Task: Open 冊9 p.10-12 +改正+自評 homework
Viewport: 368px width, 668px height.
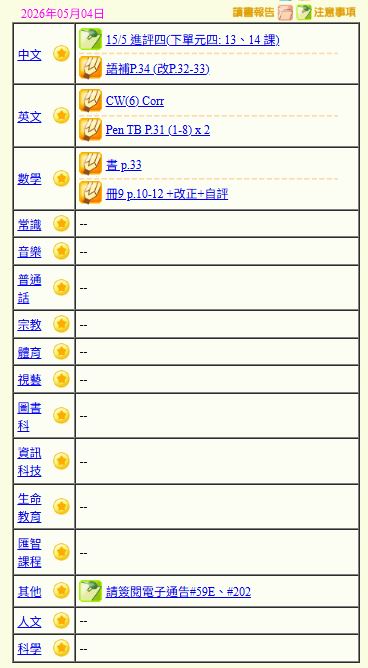Action: 167,194
